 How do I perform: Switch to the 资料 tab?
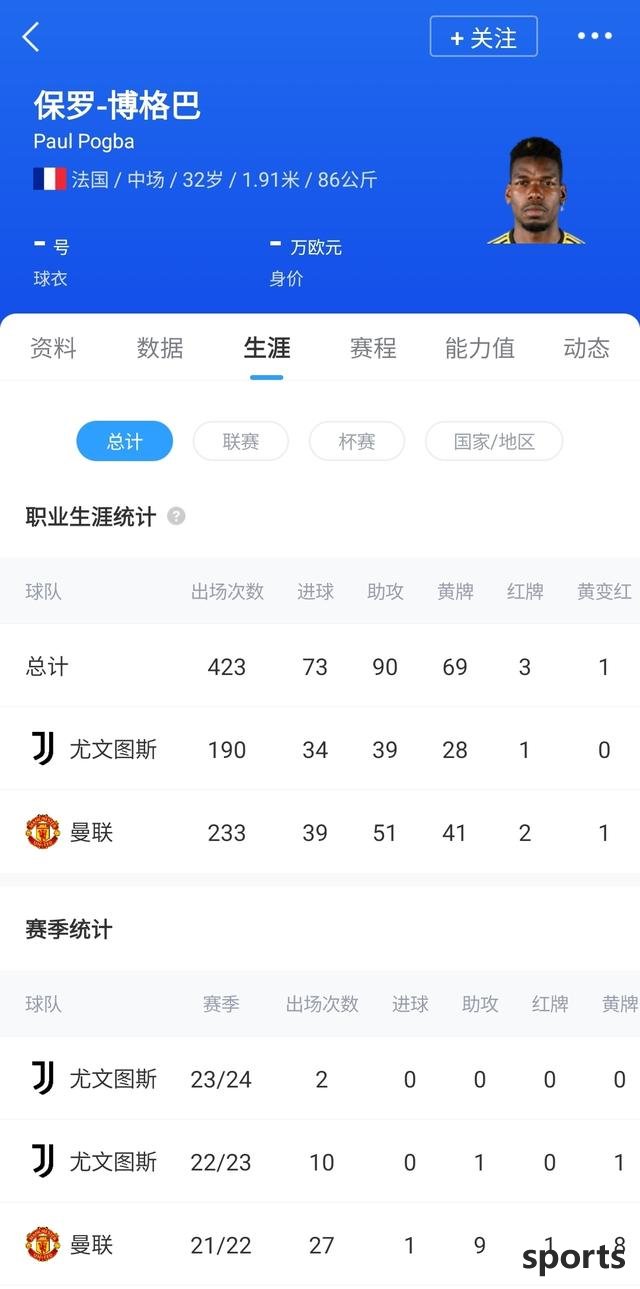(53, 348)
